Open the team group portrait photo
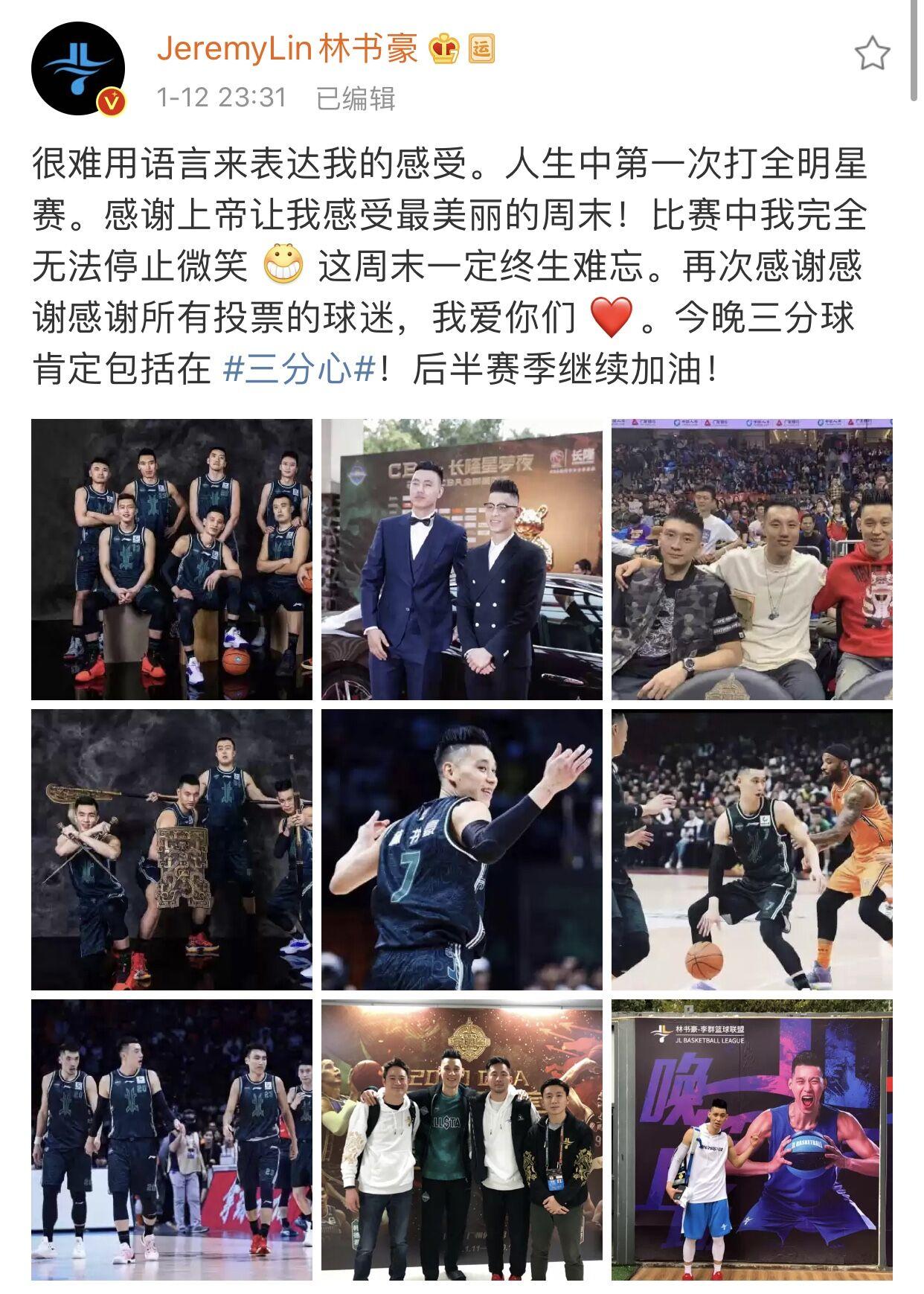Image resolution: width=924 pixels, height=1294 pixels. [172, 560]
